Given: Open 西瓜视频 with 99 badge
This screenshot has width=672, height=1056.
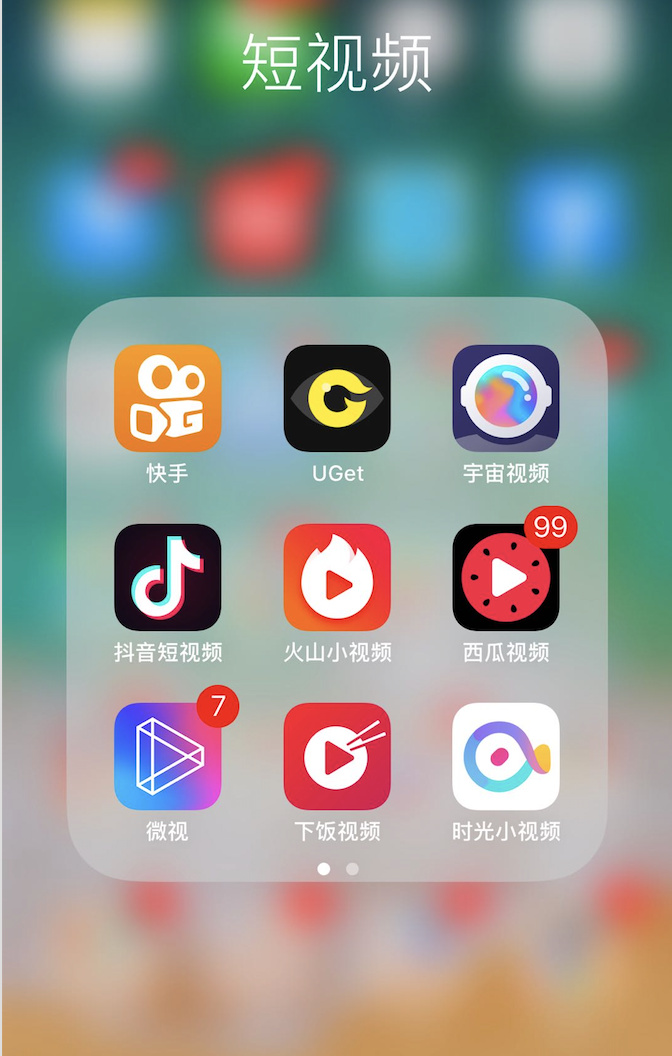Looking at the screenshot, I should [506, 577].
